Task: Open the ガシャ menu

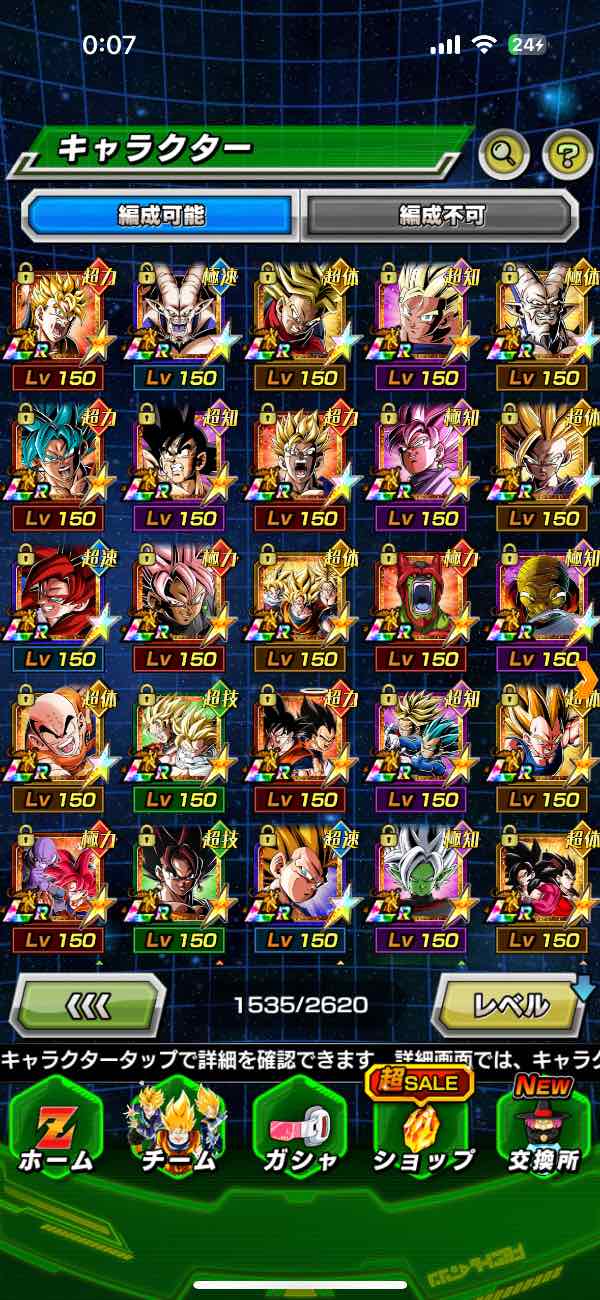Action: [x=299, y=1130]
